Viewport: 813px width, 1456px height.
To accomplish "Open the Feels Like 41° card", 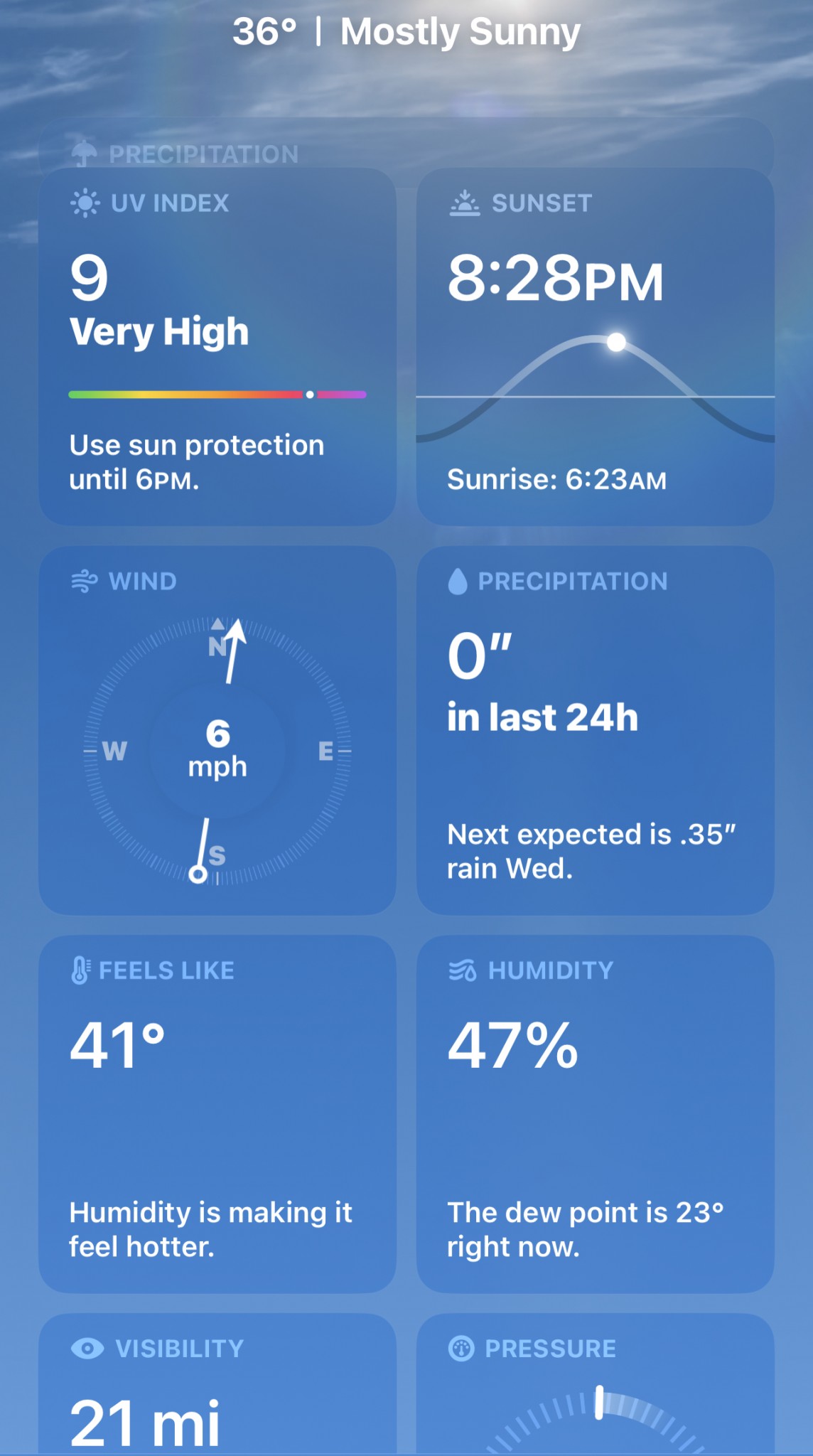I will pyautogui.click(x=217, y=1113).
